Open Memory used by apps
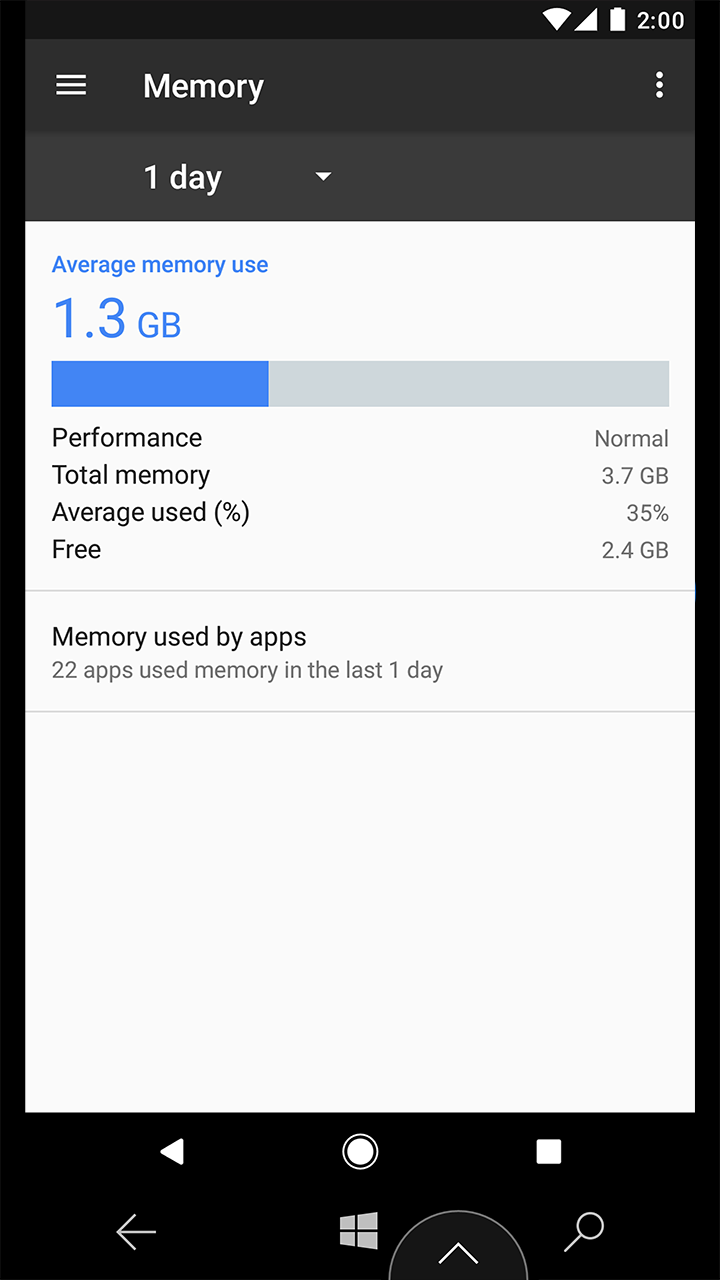 (360, 652)
